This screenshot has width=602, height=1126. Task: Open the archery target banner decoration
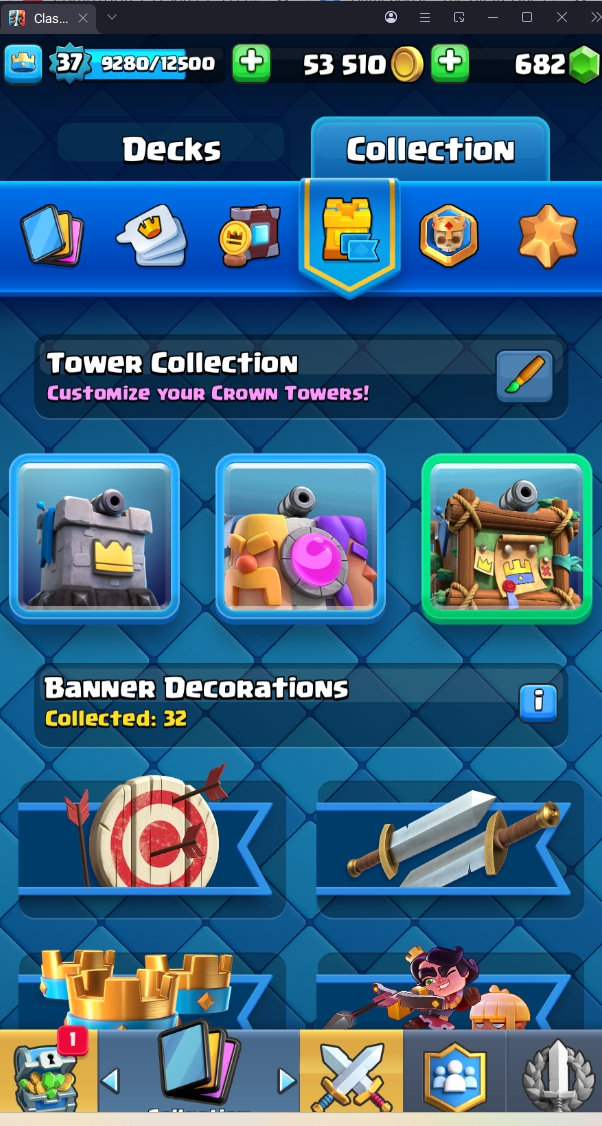point(151,838)
